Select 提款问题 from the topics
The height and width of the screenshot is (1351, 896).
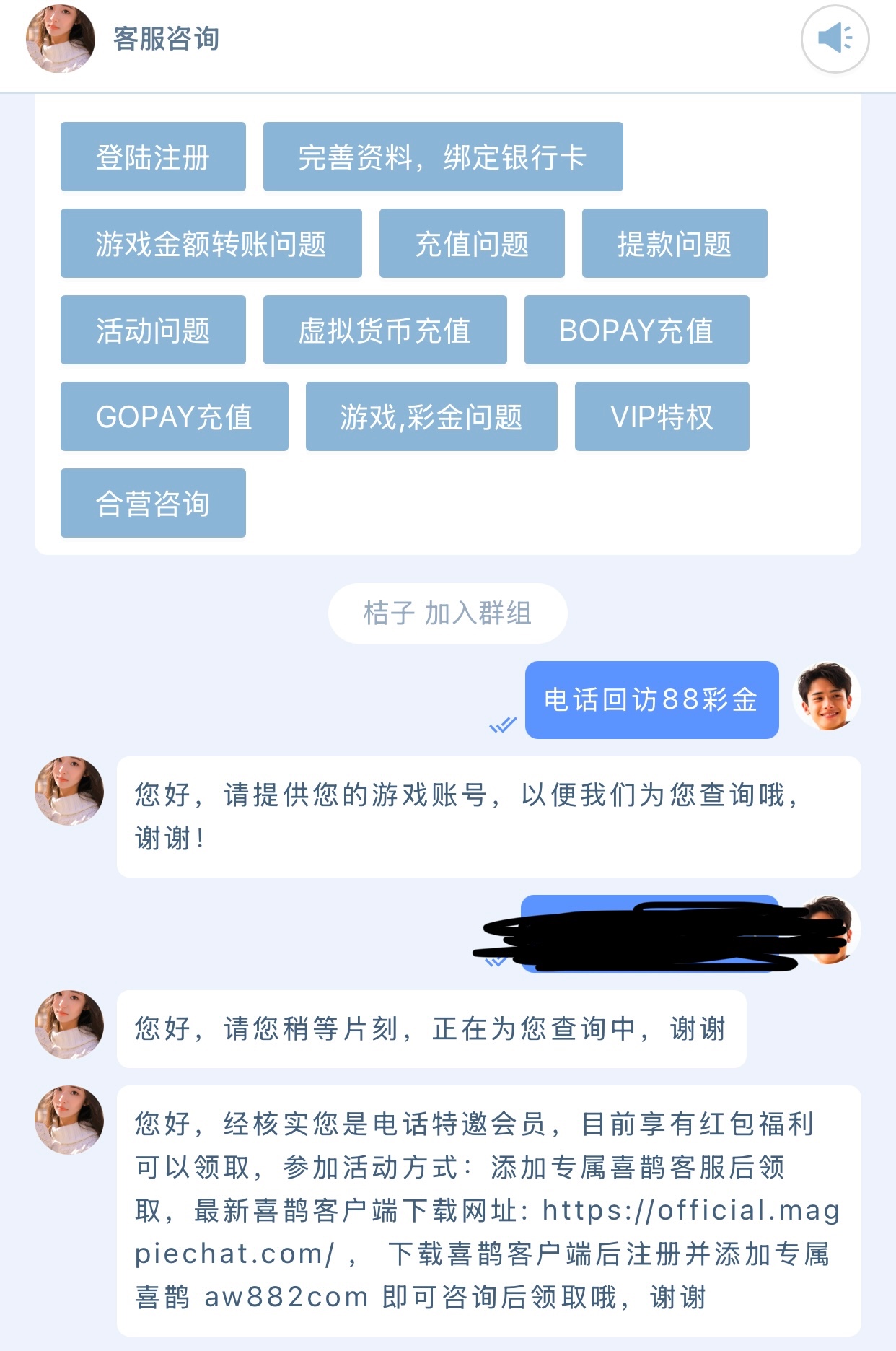click(x=674, y=243)
